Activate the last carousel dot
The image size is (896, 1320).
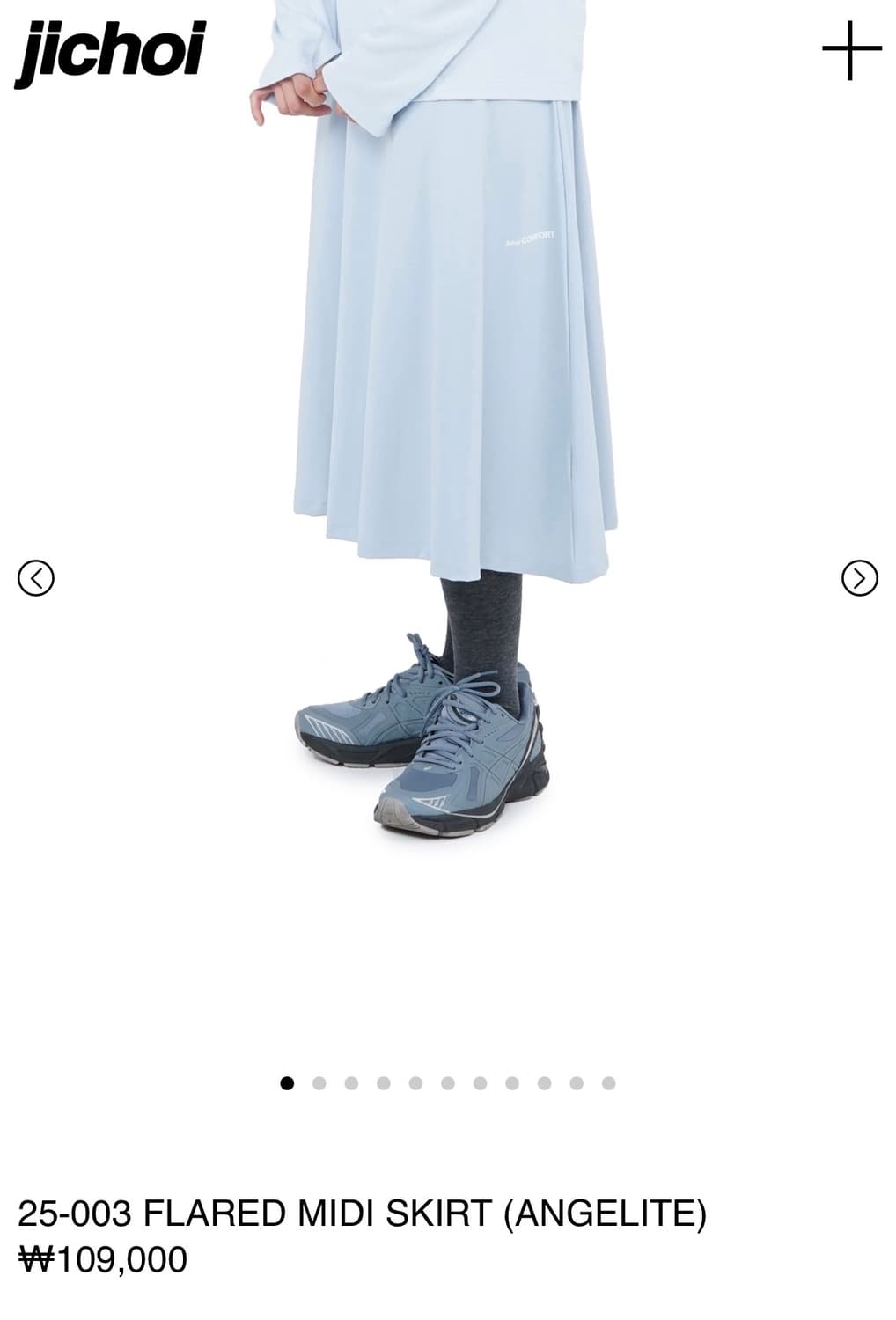[608, 1084]
